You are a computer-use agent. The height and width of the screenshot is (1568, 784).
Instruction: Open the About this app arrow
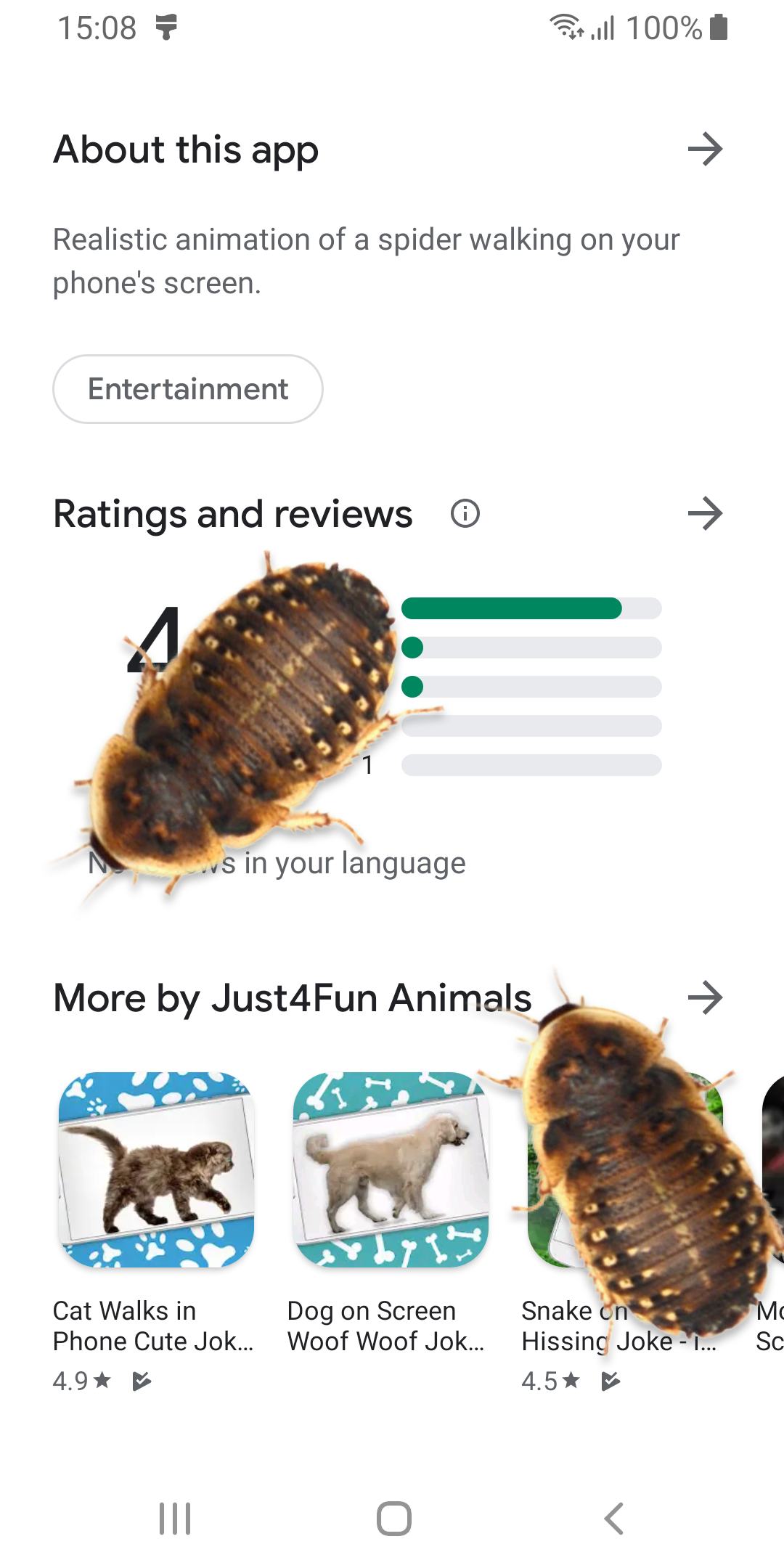(x=705, y=150)
